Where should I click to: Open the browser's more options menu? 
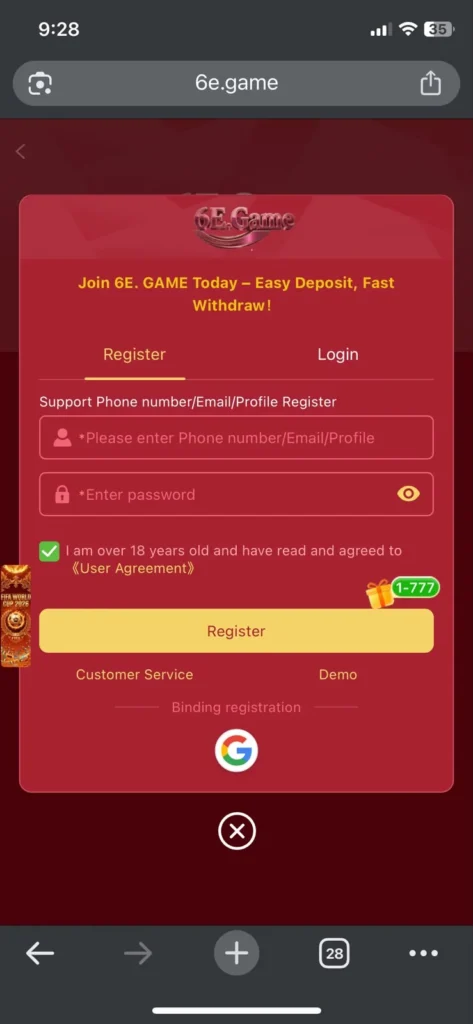[x=423, y=953]
